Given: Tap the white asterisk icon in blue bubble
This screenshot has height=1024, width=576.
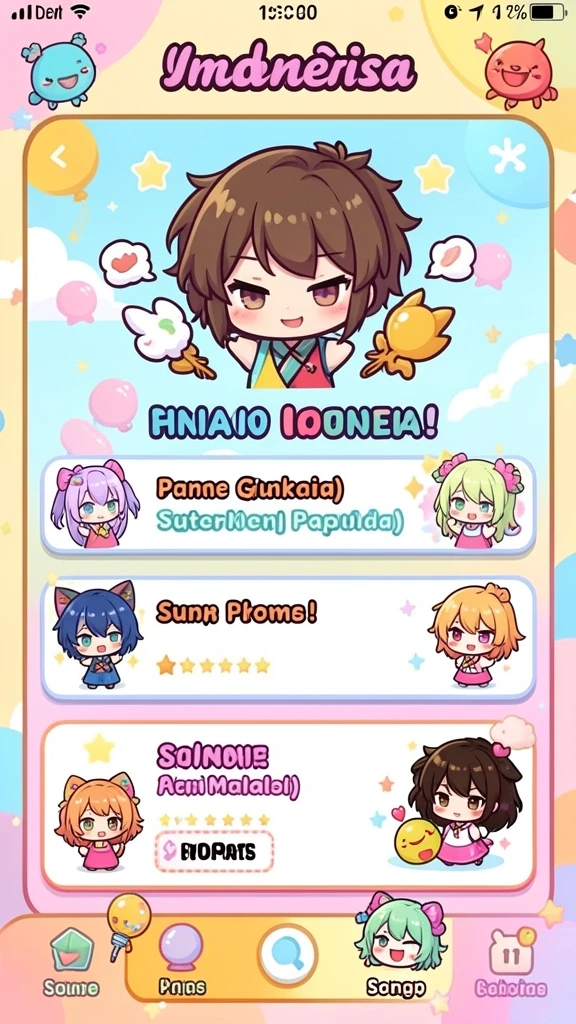Looking at the screenshot, I should 505,157.
